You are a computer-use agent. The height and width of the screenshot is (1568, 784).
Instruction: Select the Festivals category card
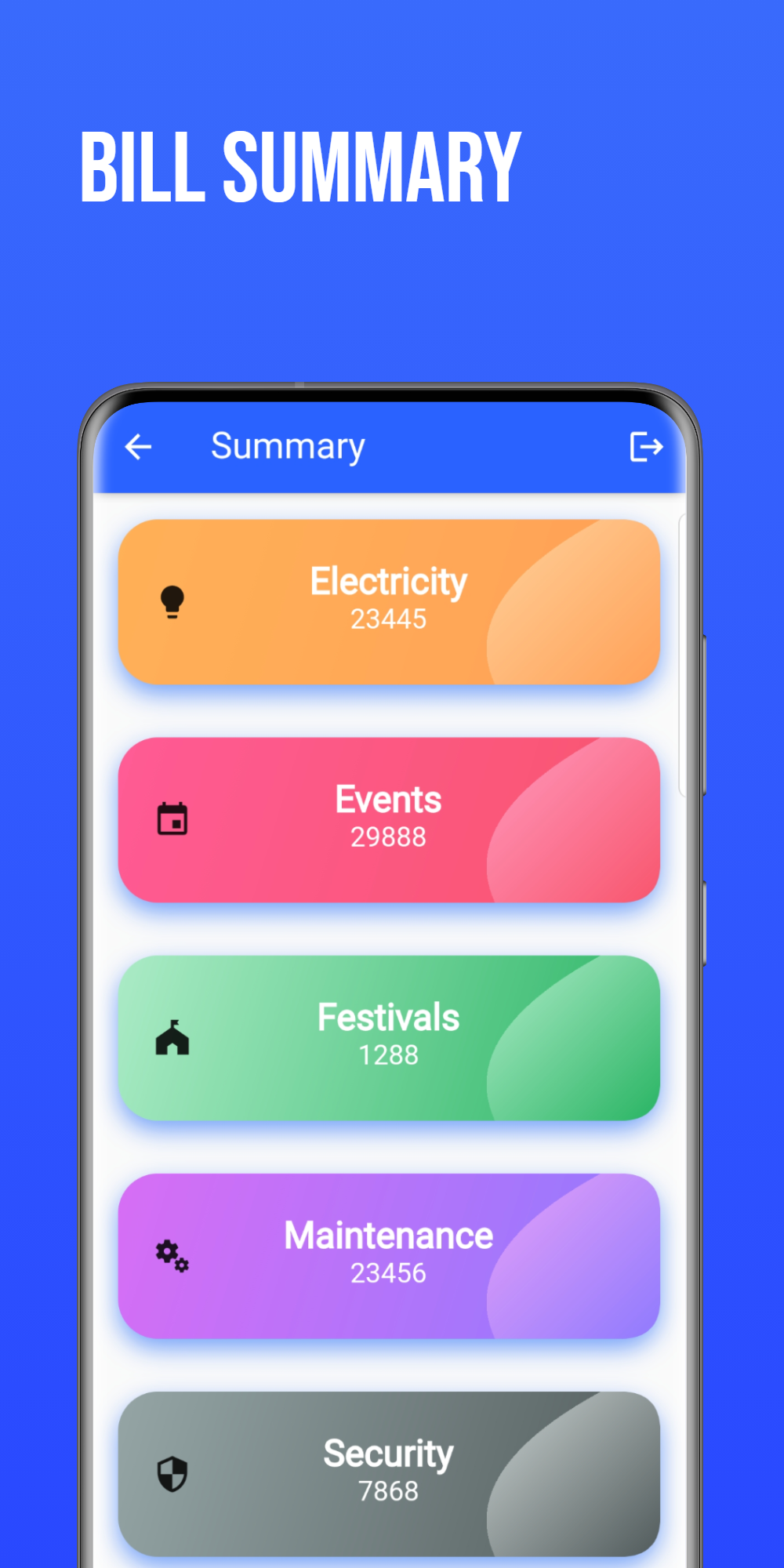click(390, 1037)
